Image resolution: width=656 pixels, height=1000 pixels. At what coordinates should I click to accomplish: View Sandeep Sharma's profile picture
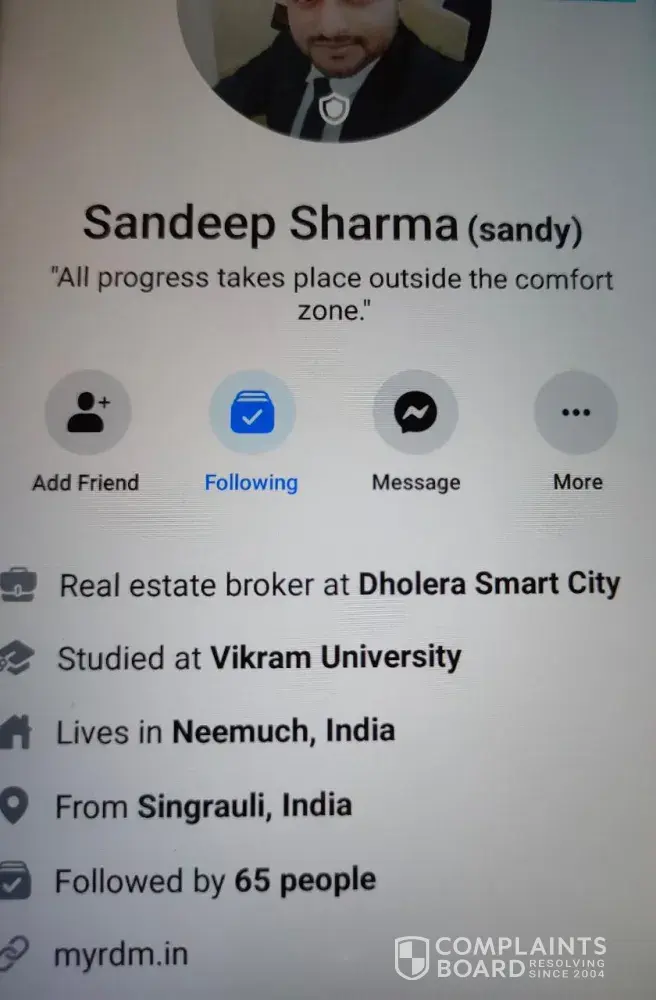333,60
